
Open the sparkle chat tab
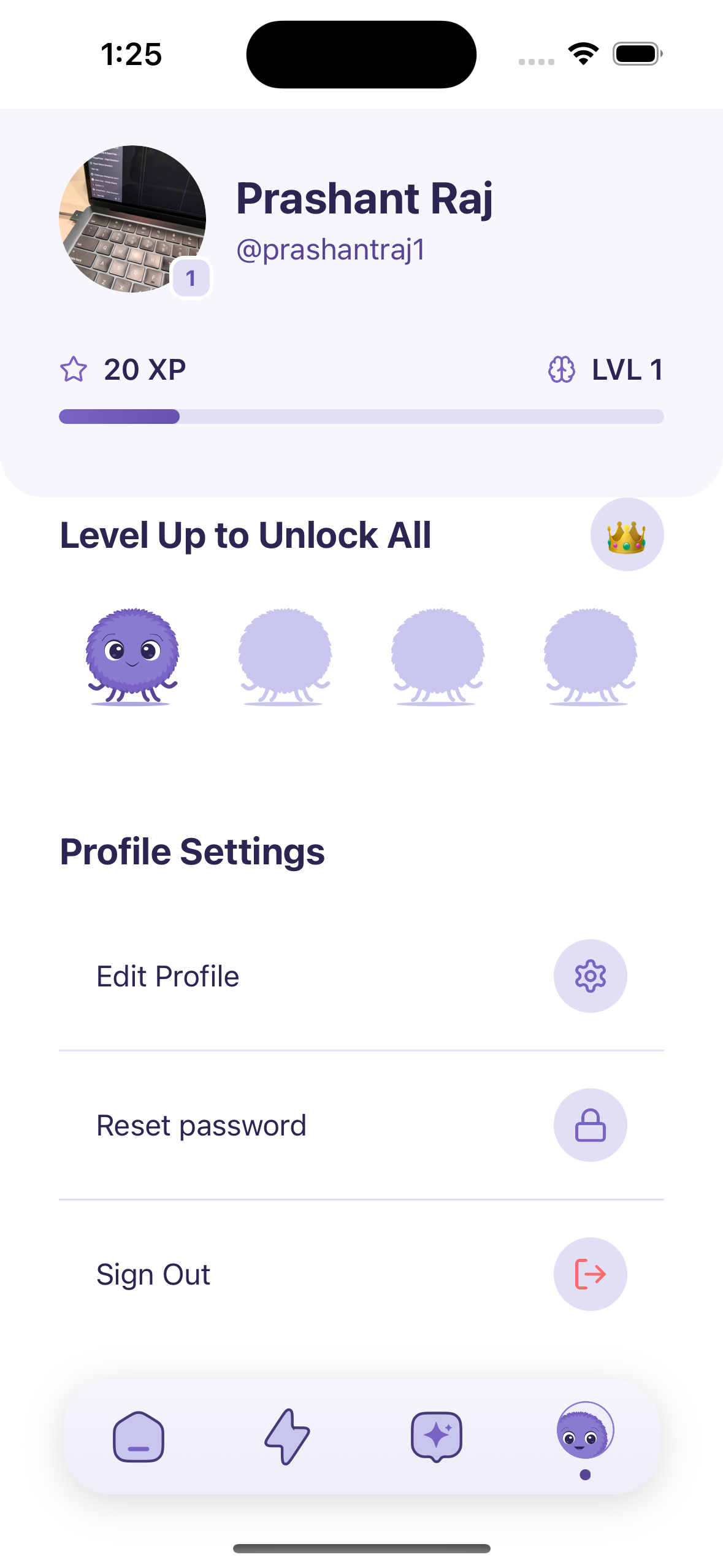point(436,1437)
